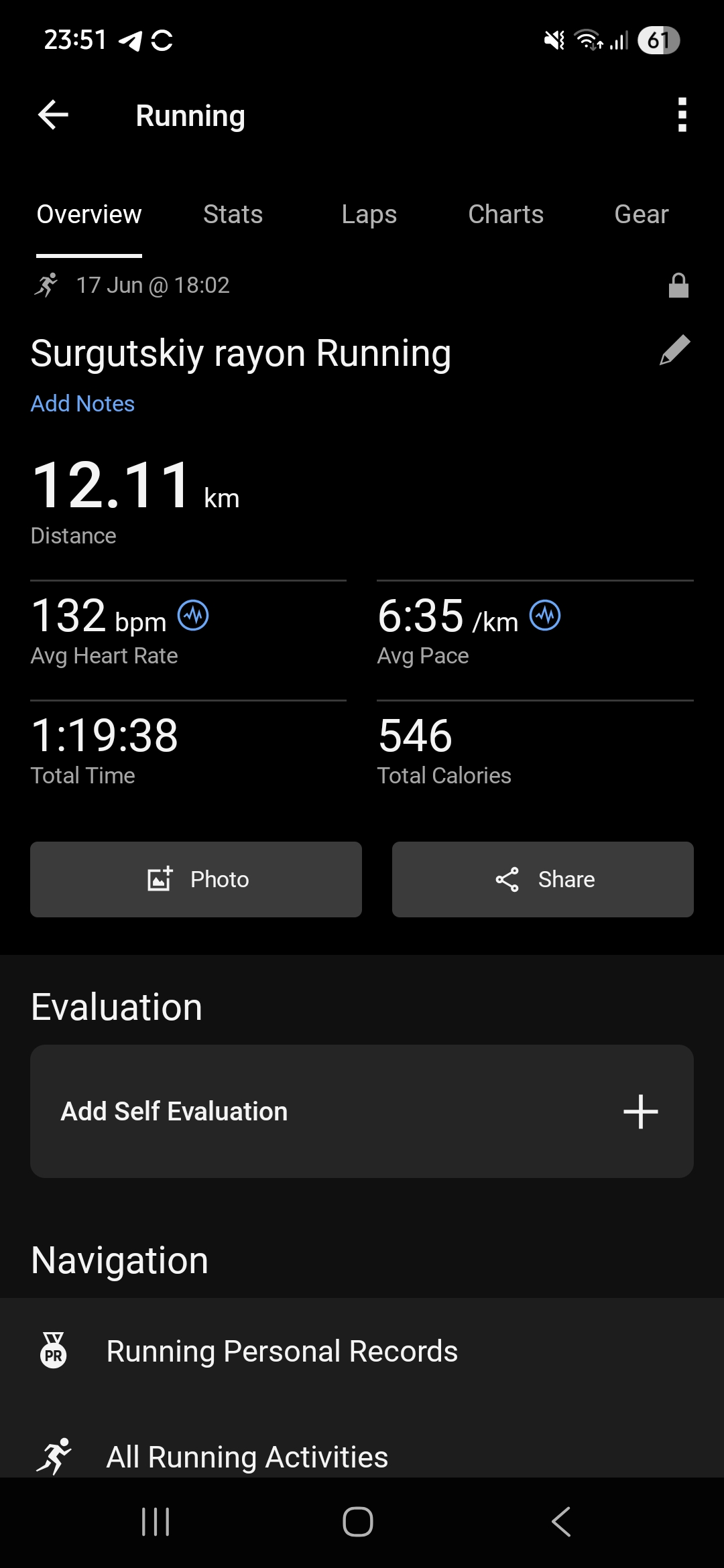Switch to the Stats tab
Viewport: 724px width, 1568px height.
click(233, 214)
